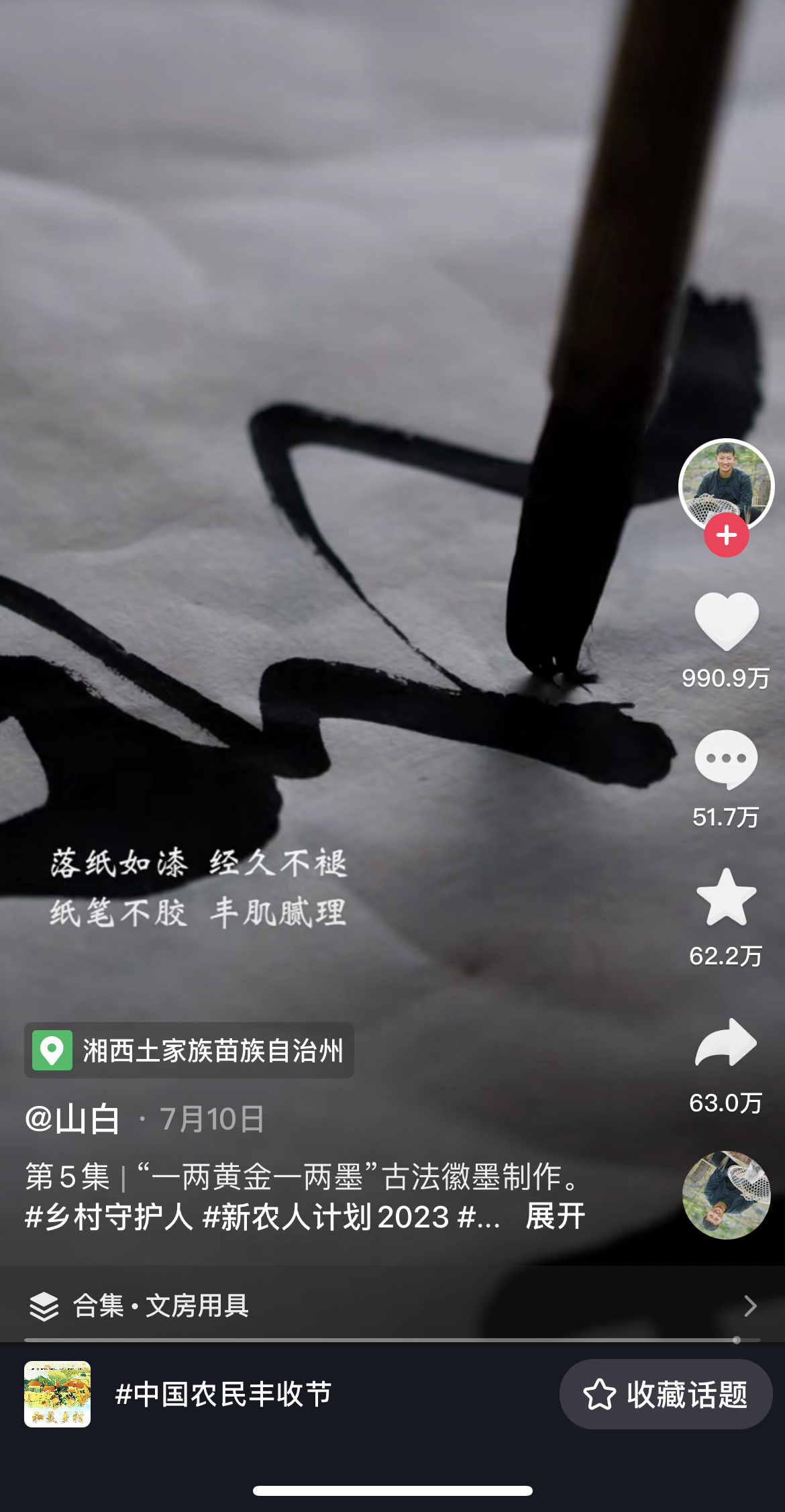The image size is (785, 1512).
Task: Open the @山白 username
Action: [x=72, y=1119]
